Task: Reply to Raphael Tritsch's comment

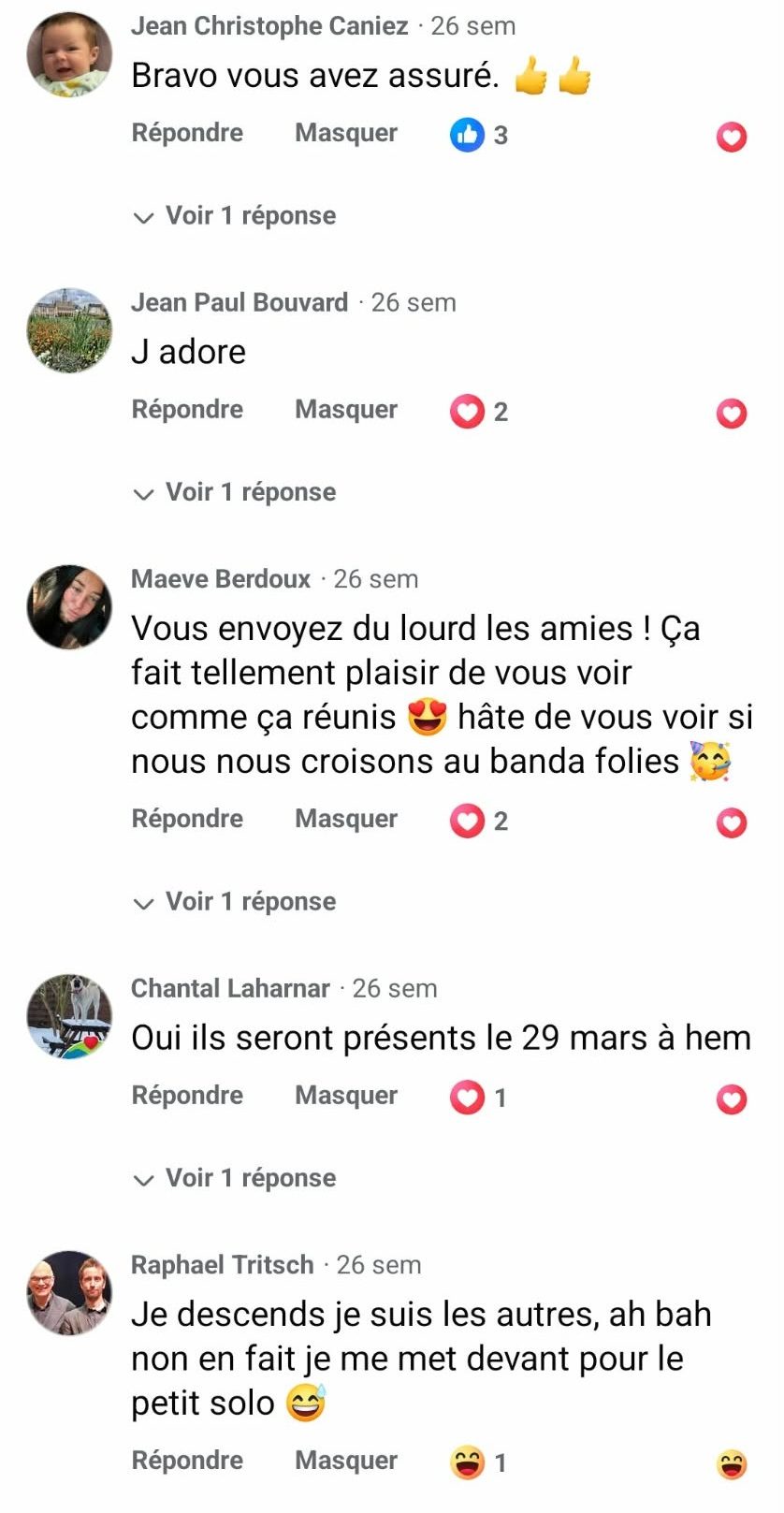Action: [x=187, y=1461]
